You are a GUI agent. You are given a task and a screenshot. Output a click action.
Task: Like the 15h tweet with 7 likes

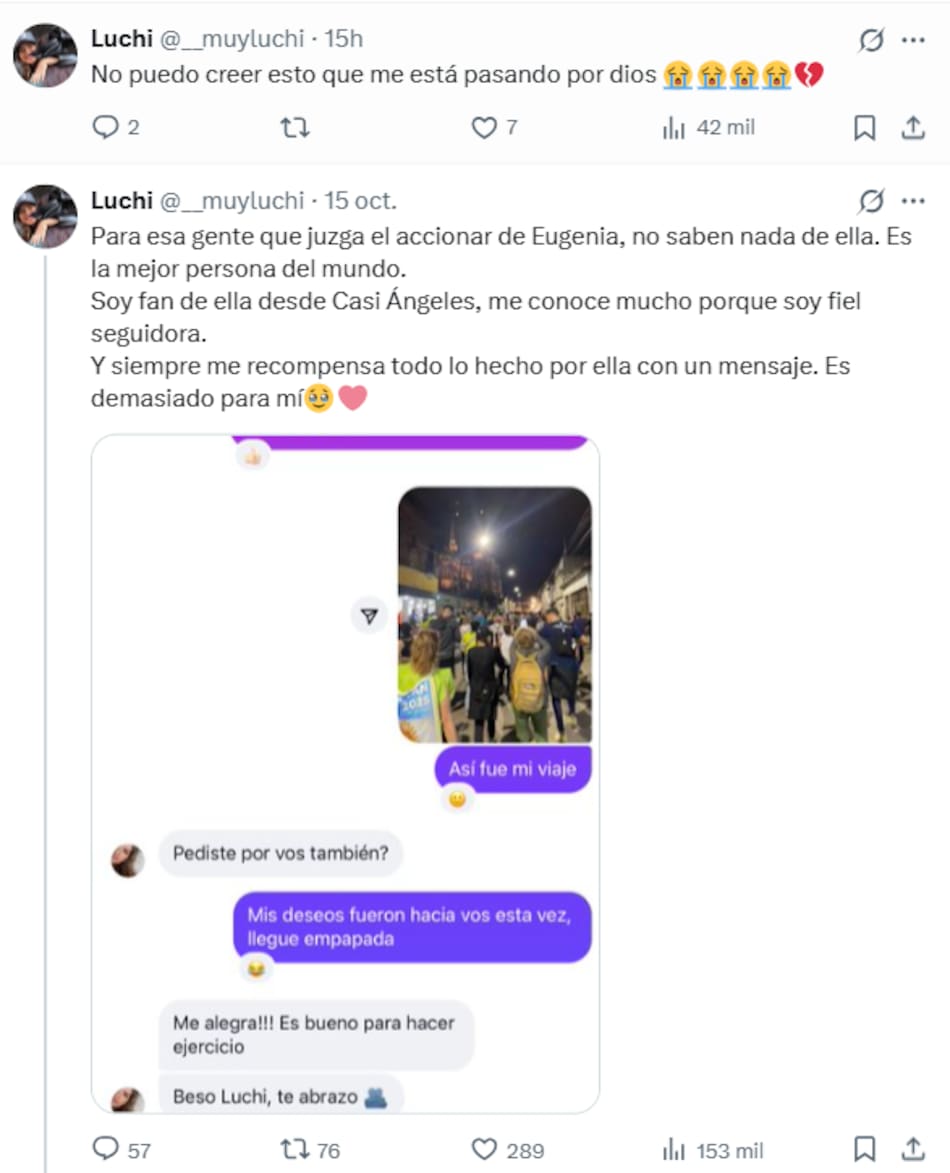click(x=484, y=128)
